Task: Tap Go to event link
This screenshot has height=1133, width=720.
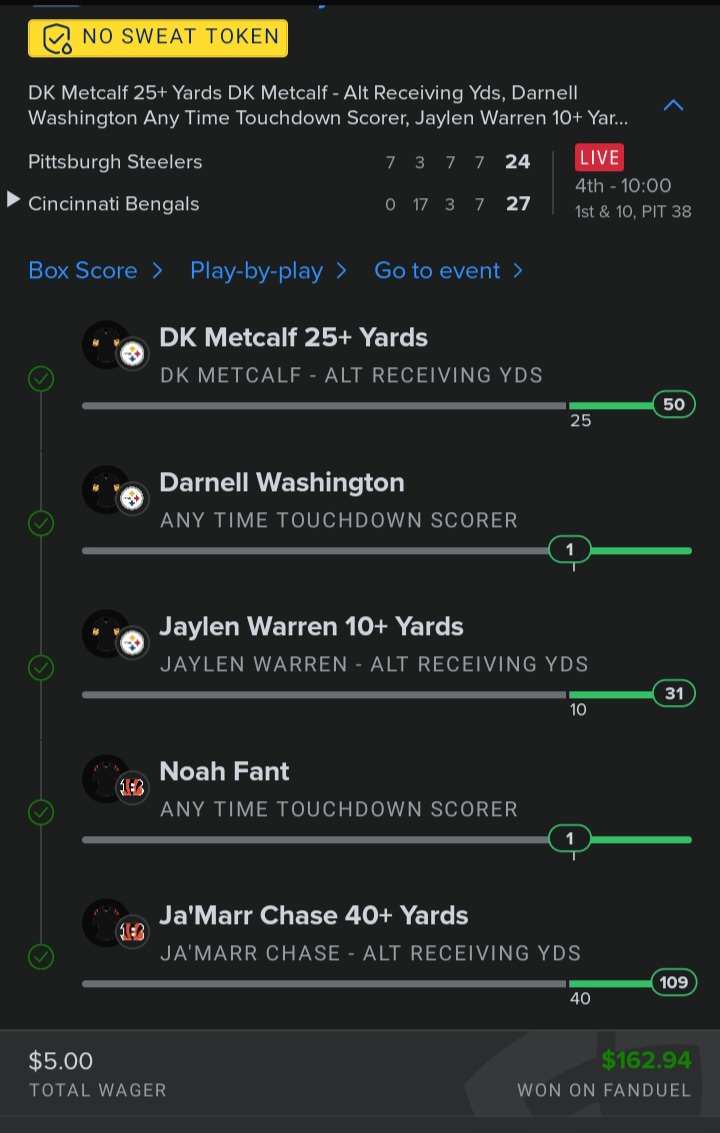Action: (448, 270)
